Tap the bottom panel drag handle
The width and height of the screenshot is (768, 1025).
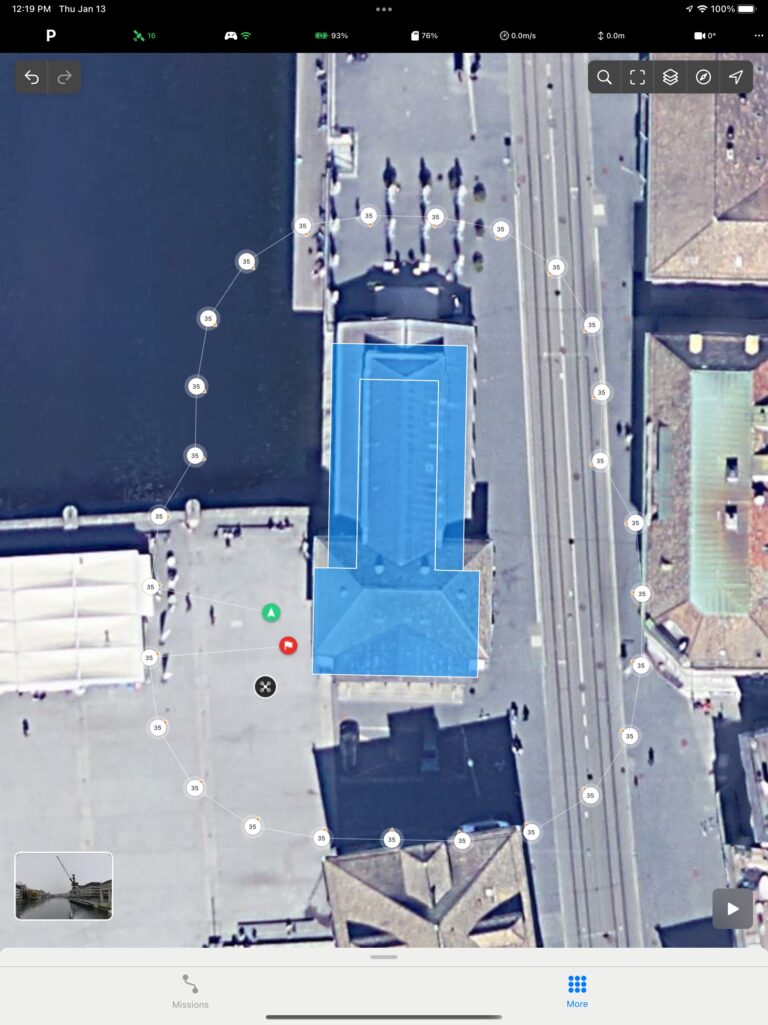pos(384,957)
